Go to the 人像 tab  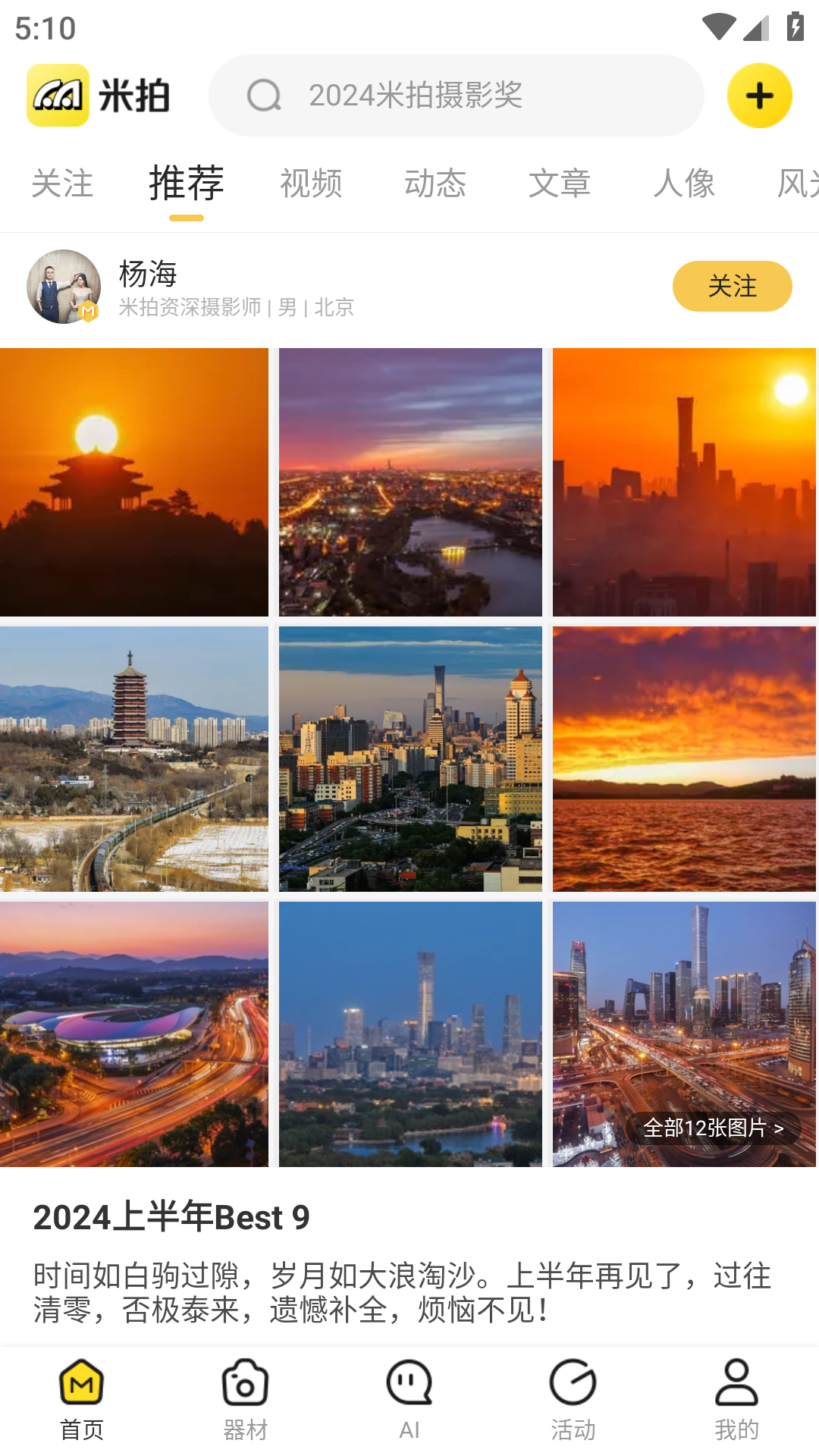pyautogui.click(x=684, y=184)
